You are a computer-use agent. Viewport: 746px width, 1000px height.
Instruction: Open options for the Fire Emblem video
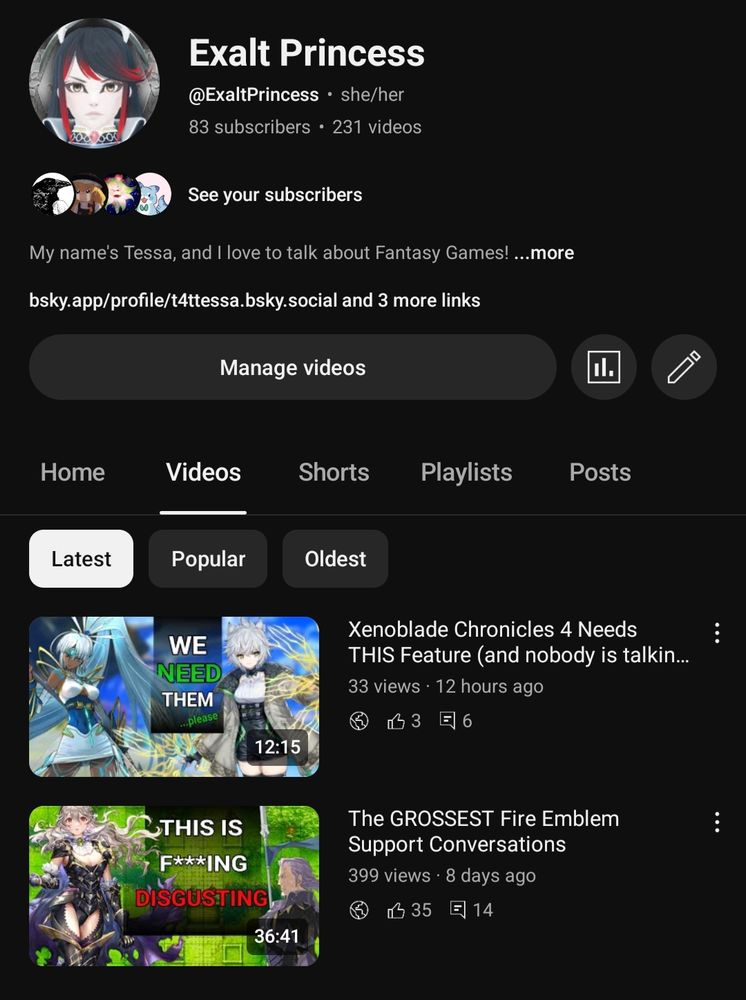tap(716, 822)
